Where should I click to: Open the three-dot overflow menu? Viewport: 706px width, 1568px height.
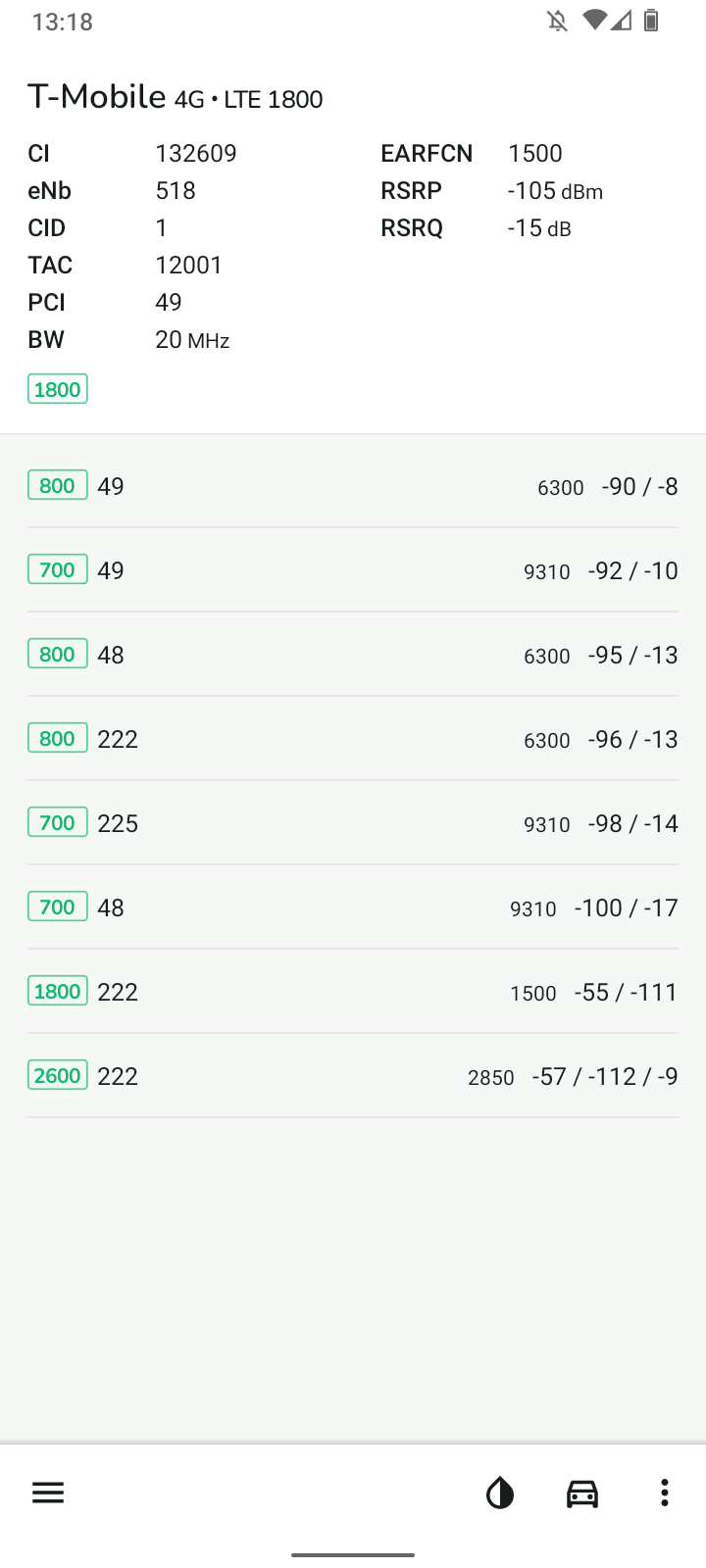(x=665, y=1493)
